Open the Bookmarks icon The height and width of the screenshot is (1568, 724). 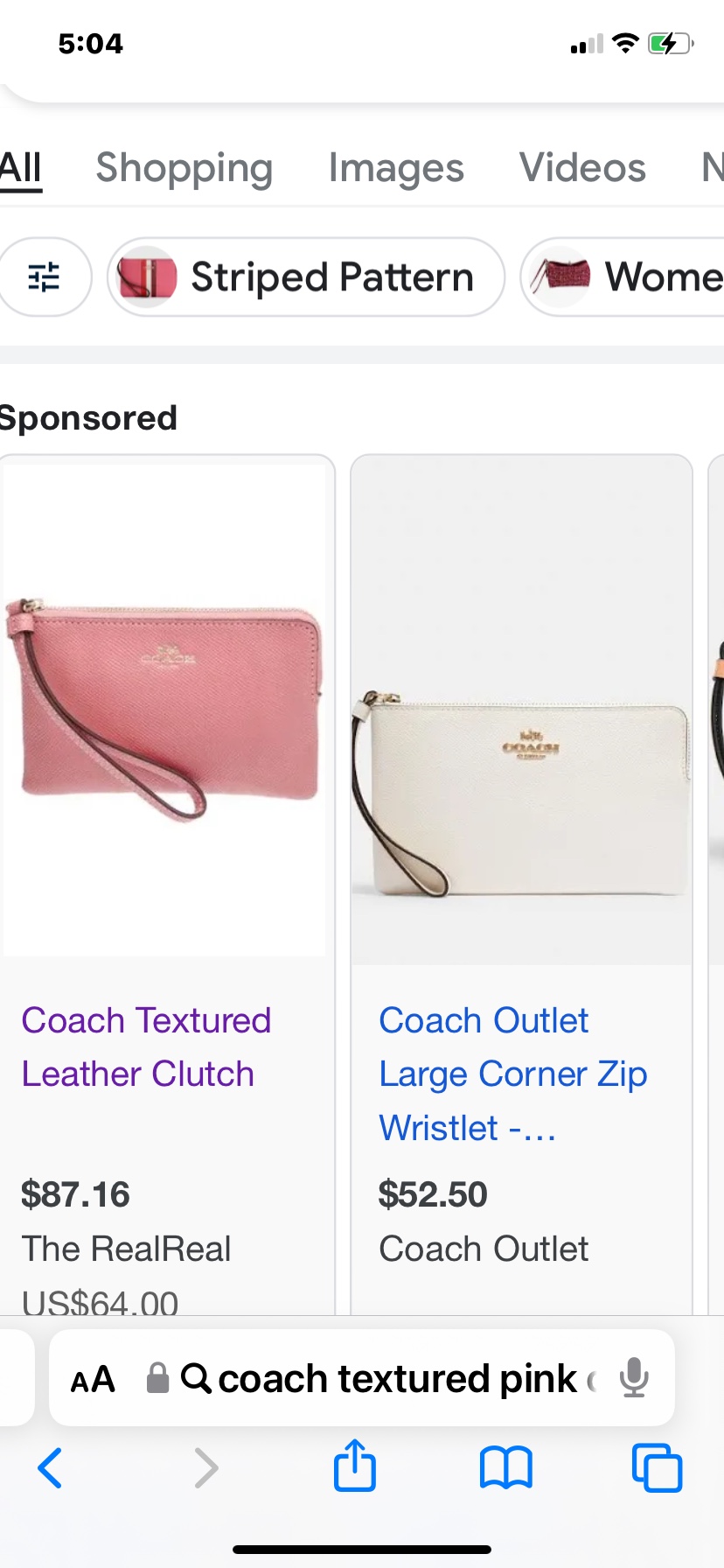click(505, 1468)
